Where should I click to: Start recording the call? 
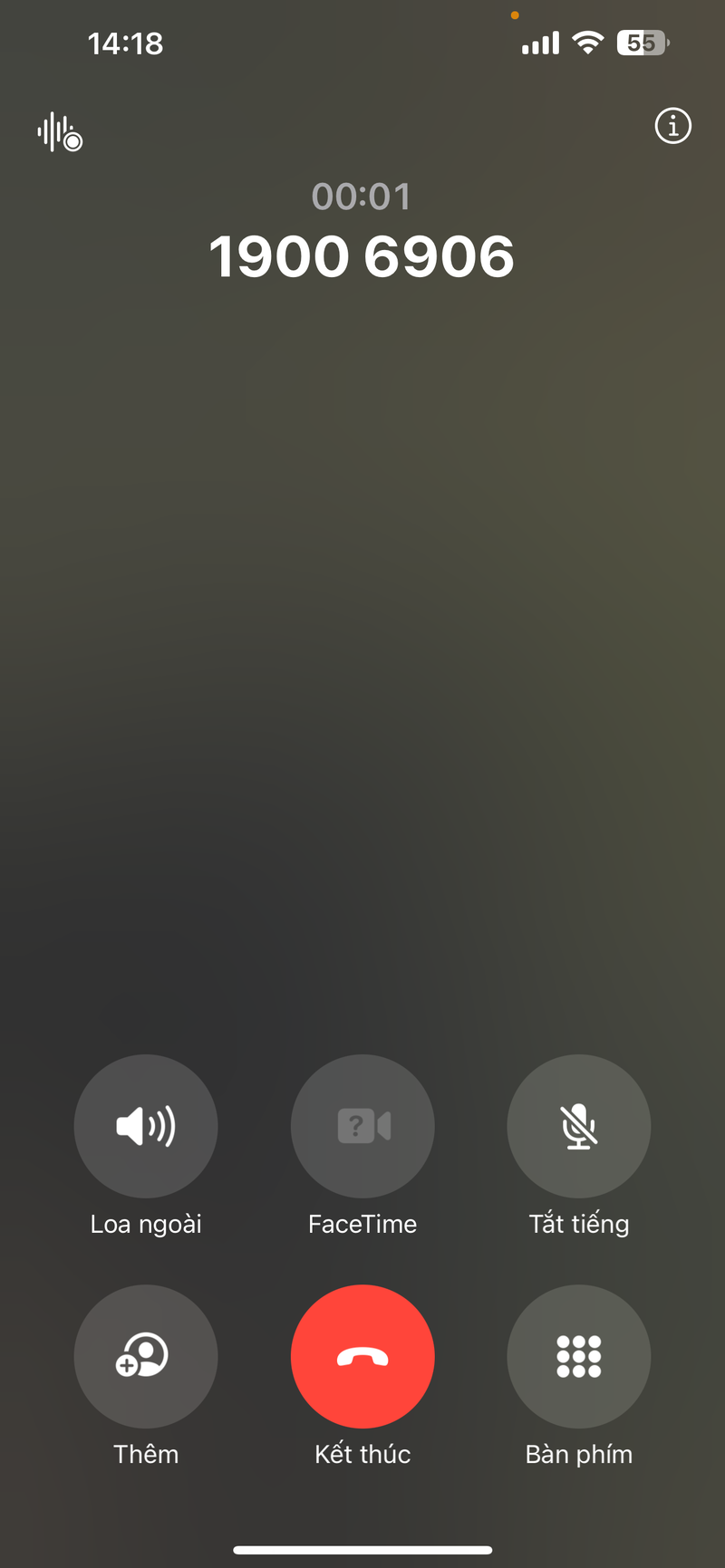point(60,132)
